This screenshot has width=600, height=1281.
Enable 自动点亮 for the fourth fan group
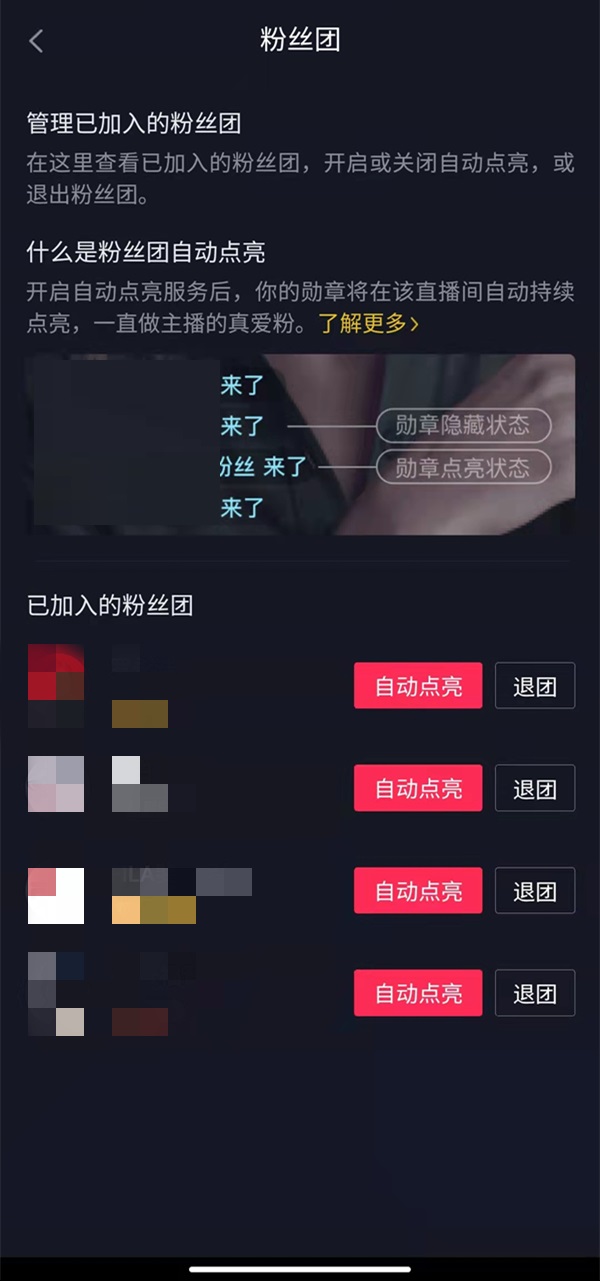[418, 993]
